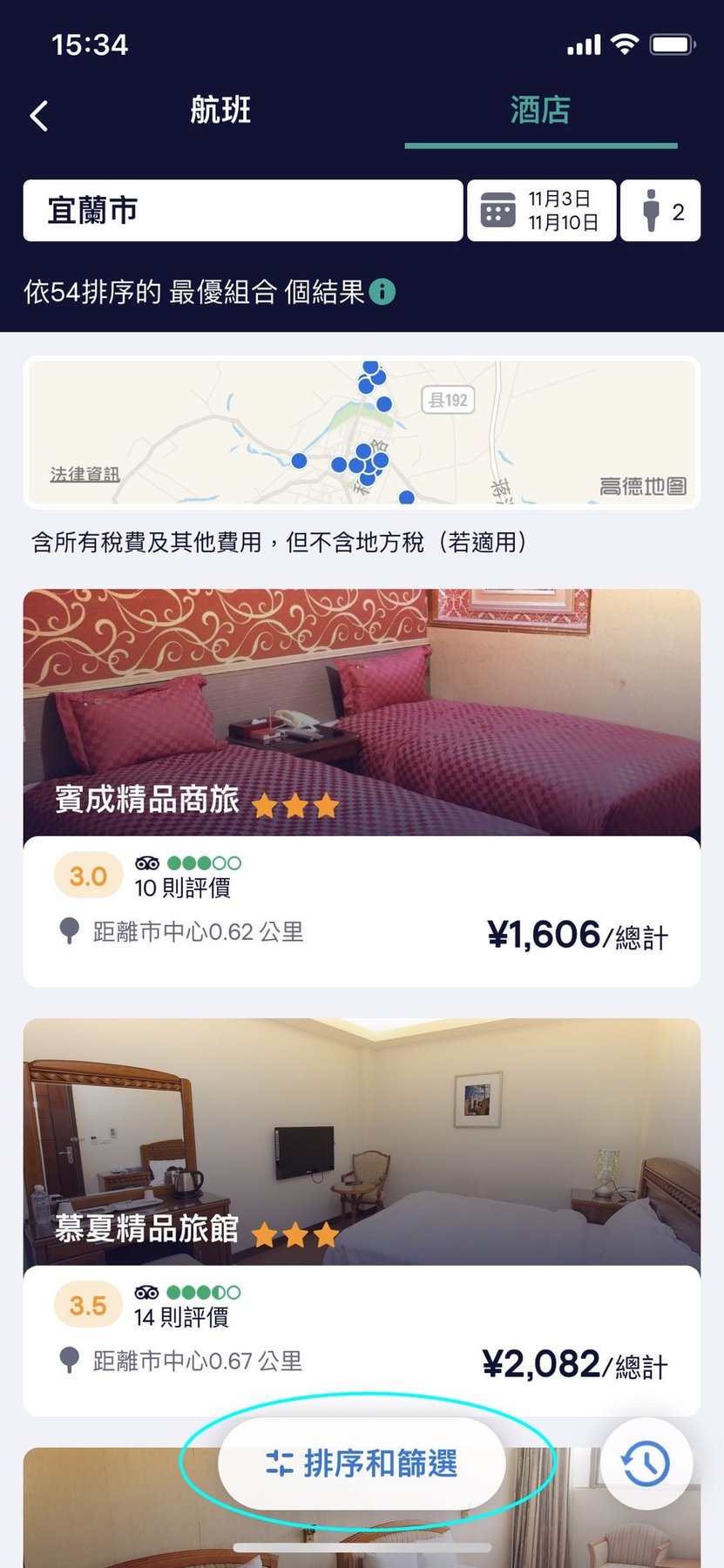Change the 11月3日–11月10日 dates
Viewport: 724px width, 1568px height.
pyautogui.click(x=541, y=211)
